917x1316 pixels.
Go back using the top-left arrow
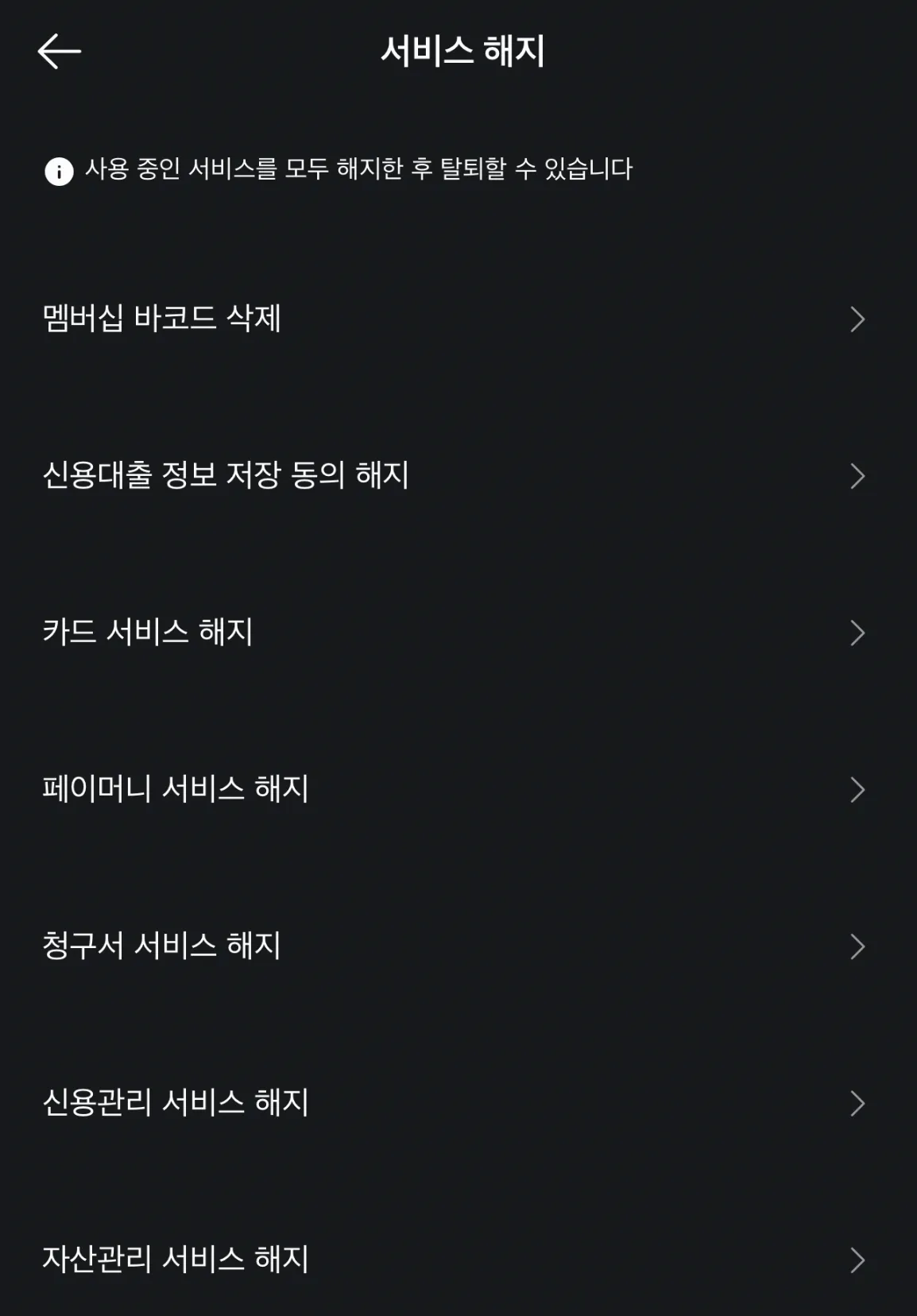[60, 52]
